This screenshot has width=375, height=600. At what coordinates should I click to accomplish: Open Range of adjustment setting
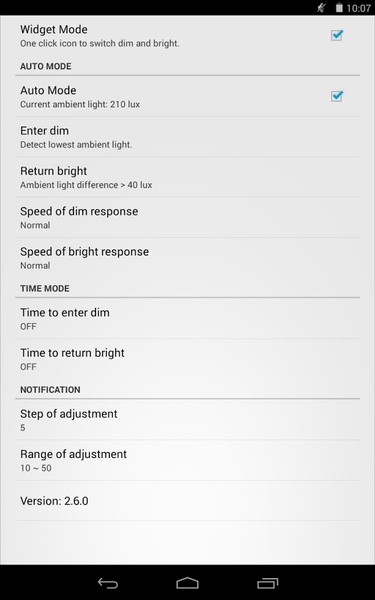[188, 460]
